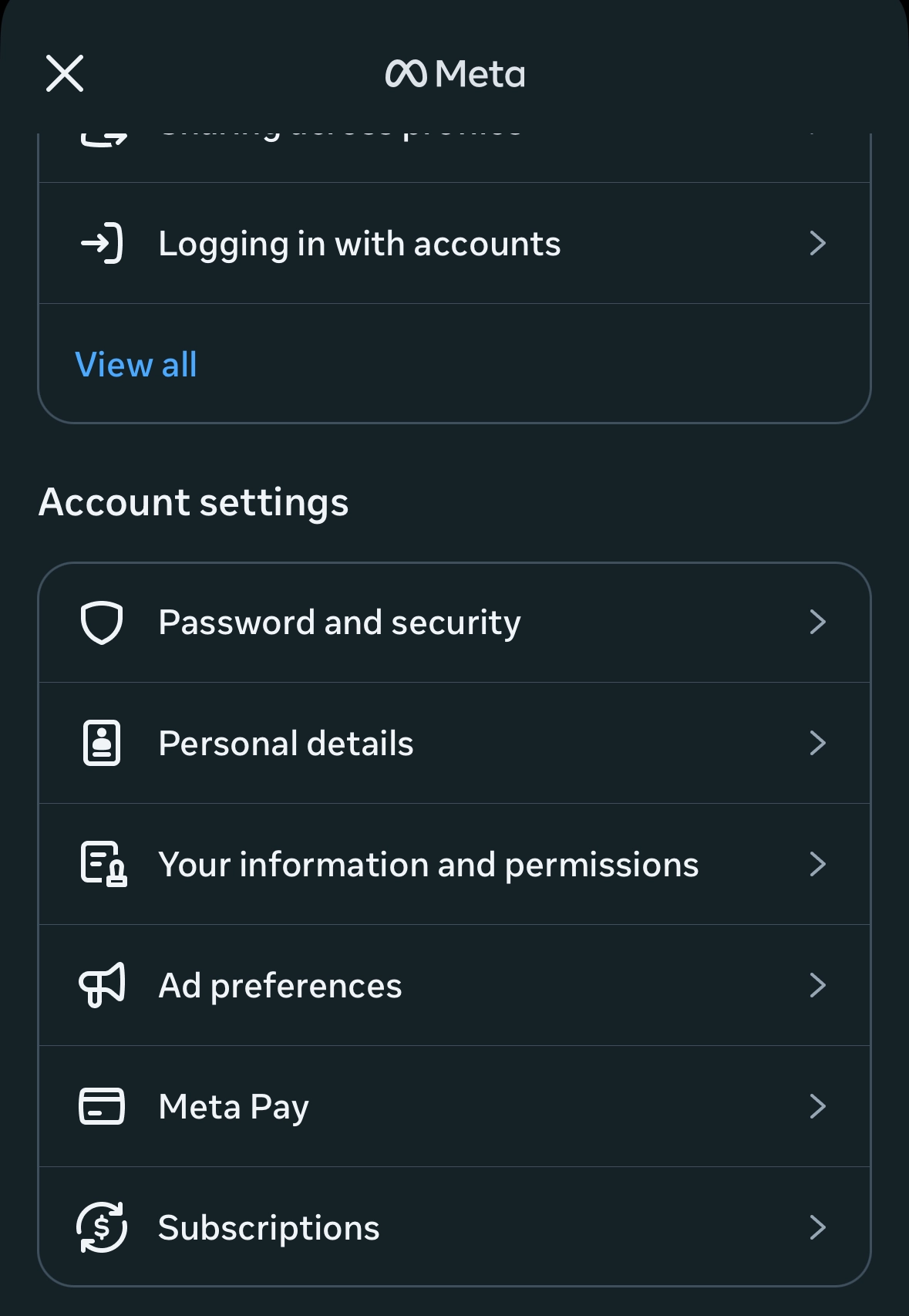Open Password and security settings

[454, 623]
